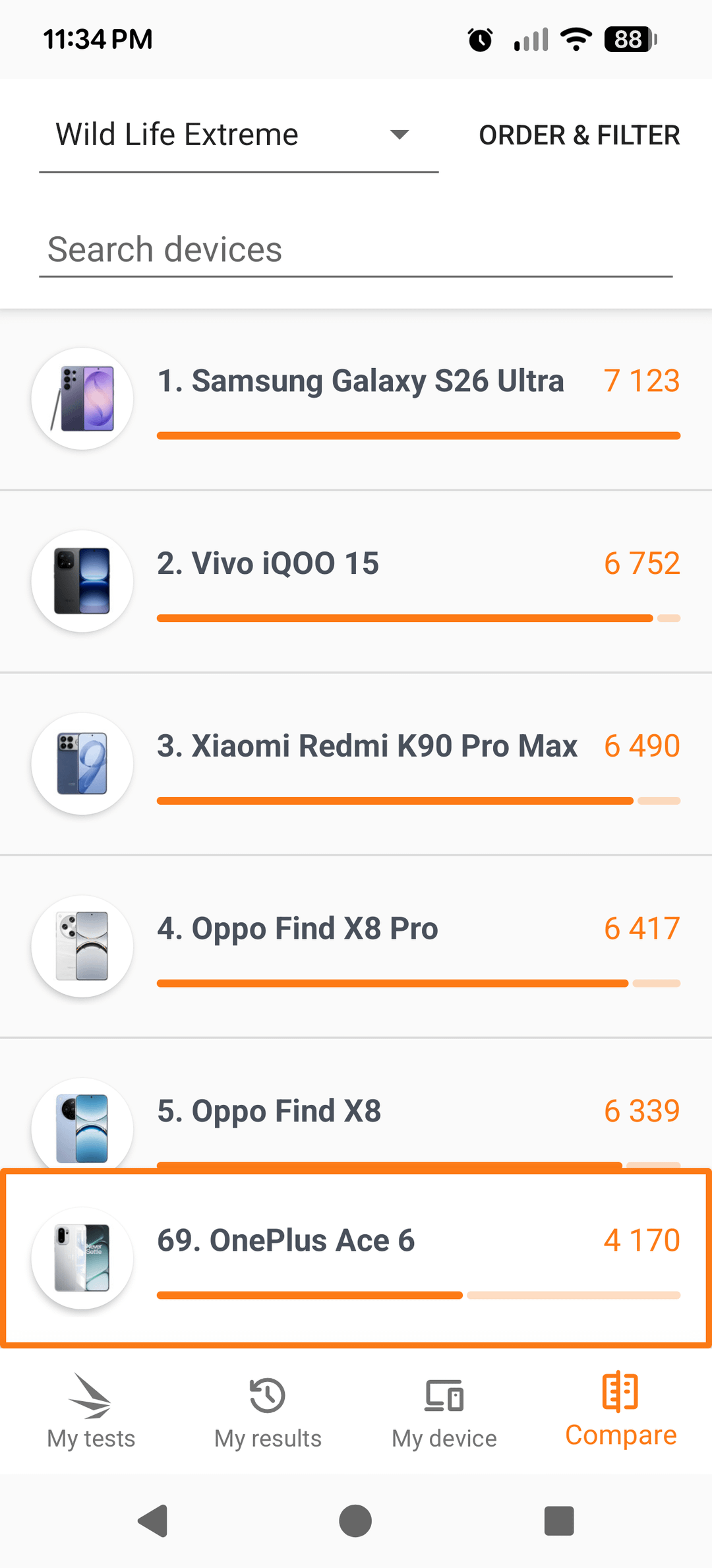The height and width of the screenshot is (1568, 712).
Task: Focus the Search devices field
Action: 356,250
